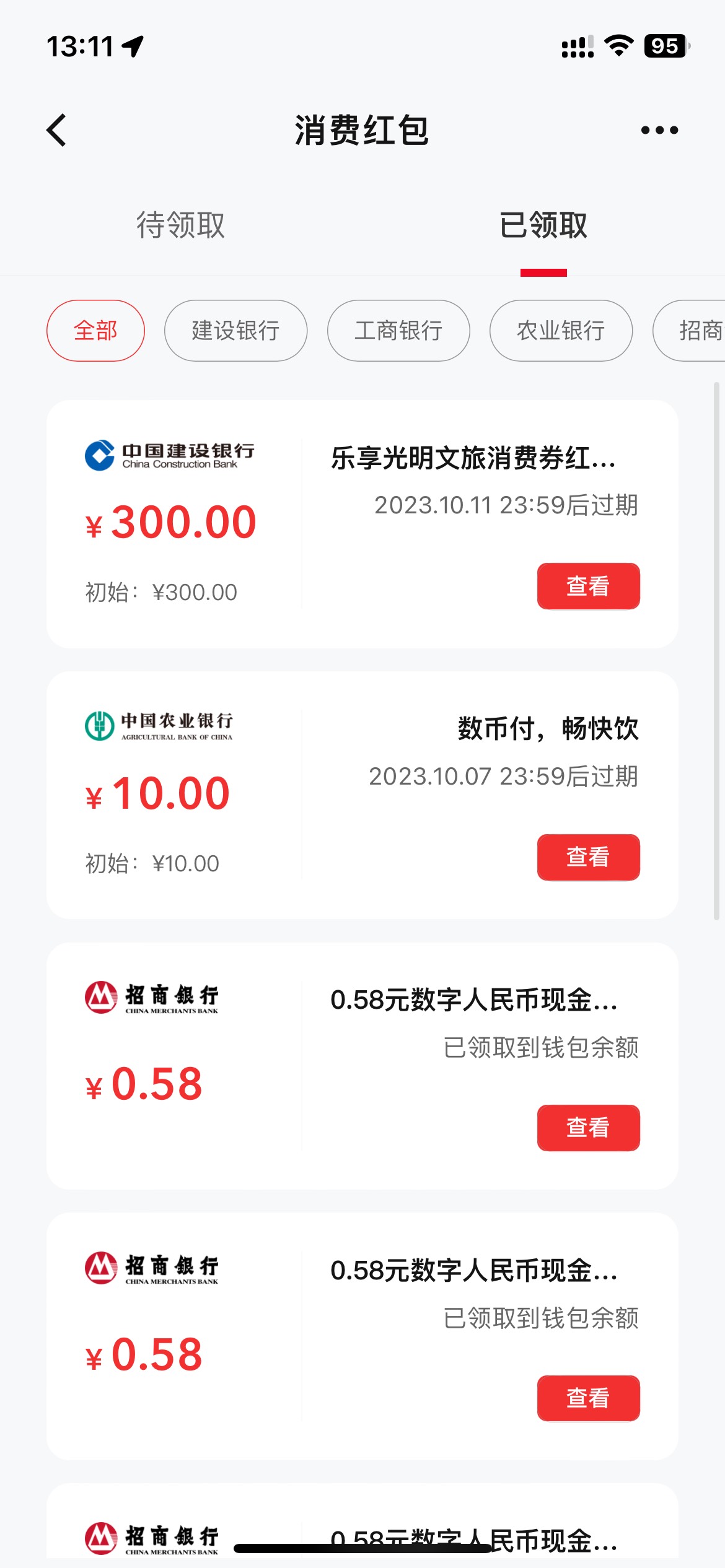Viewport: 725px width, 1568px height.
Task: Tap 查看 on the ¥10.00 农业银行 packet
Action: (x=588, y=857)
